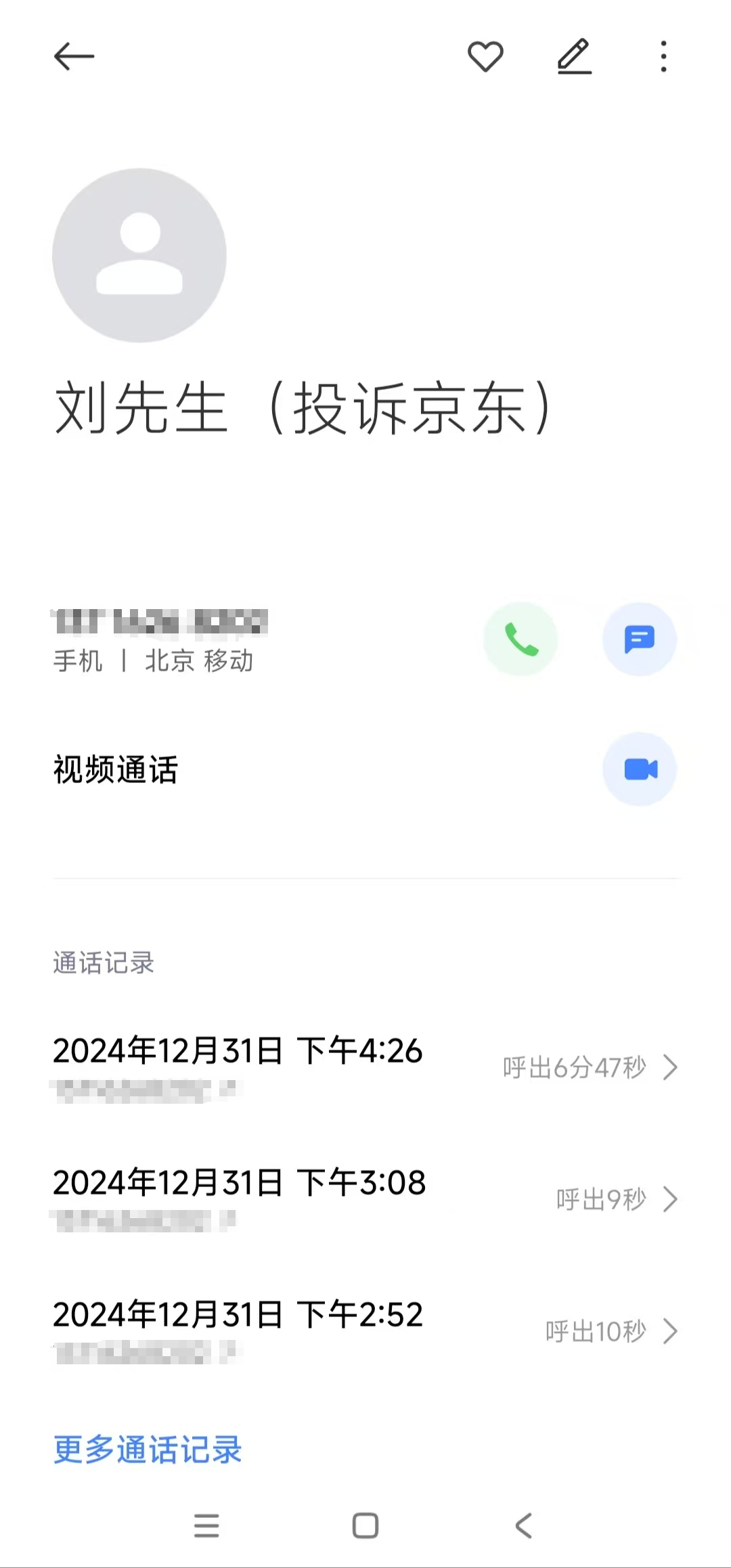Go back using the top-left arrow
Viewport: 731px width, 1568px height.
tap(74, 56)
